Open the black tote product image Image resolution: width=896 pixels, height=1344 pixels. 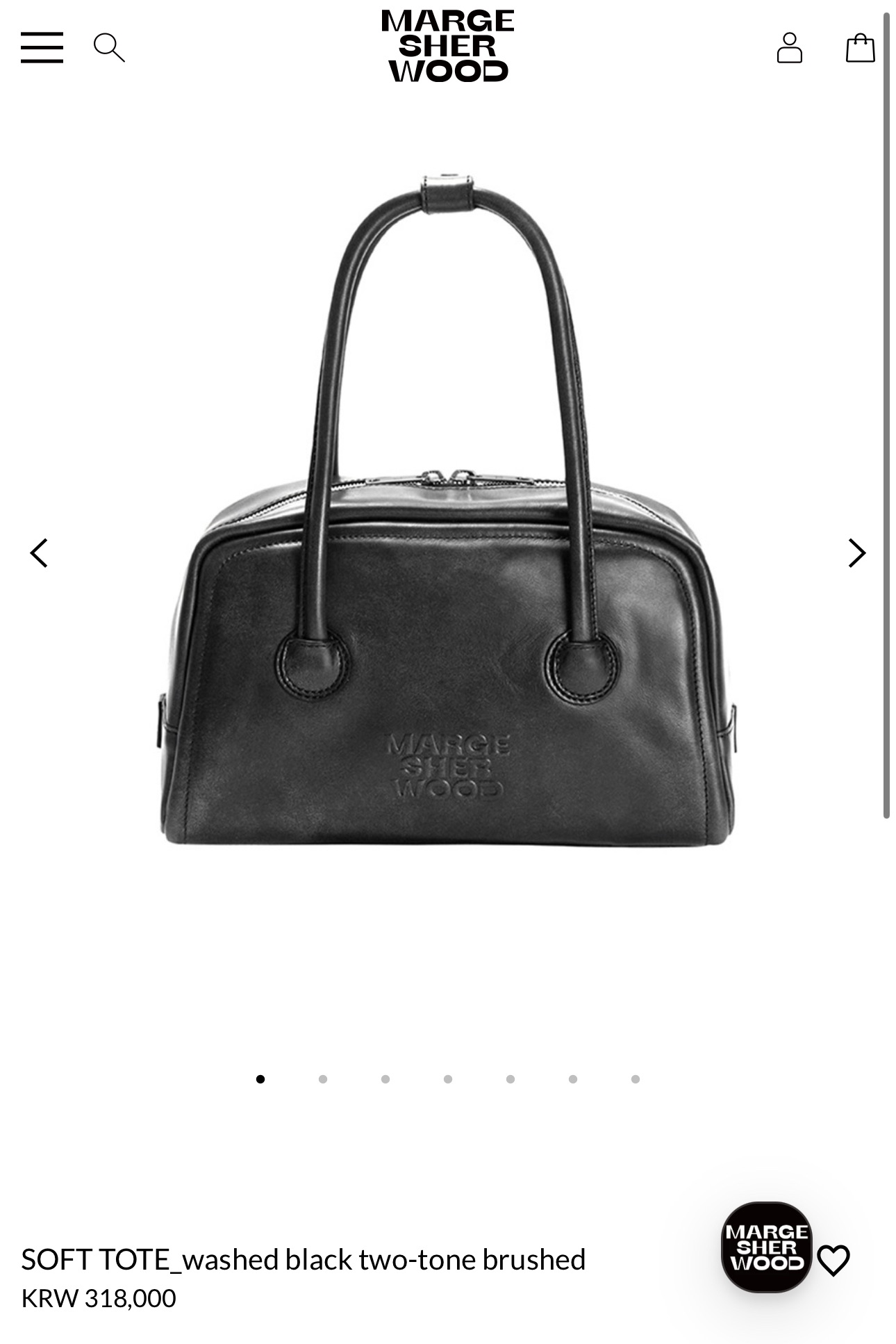pos(447,556)
